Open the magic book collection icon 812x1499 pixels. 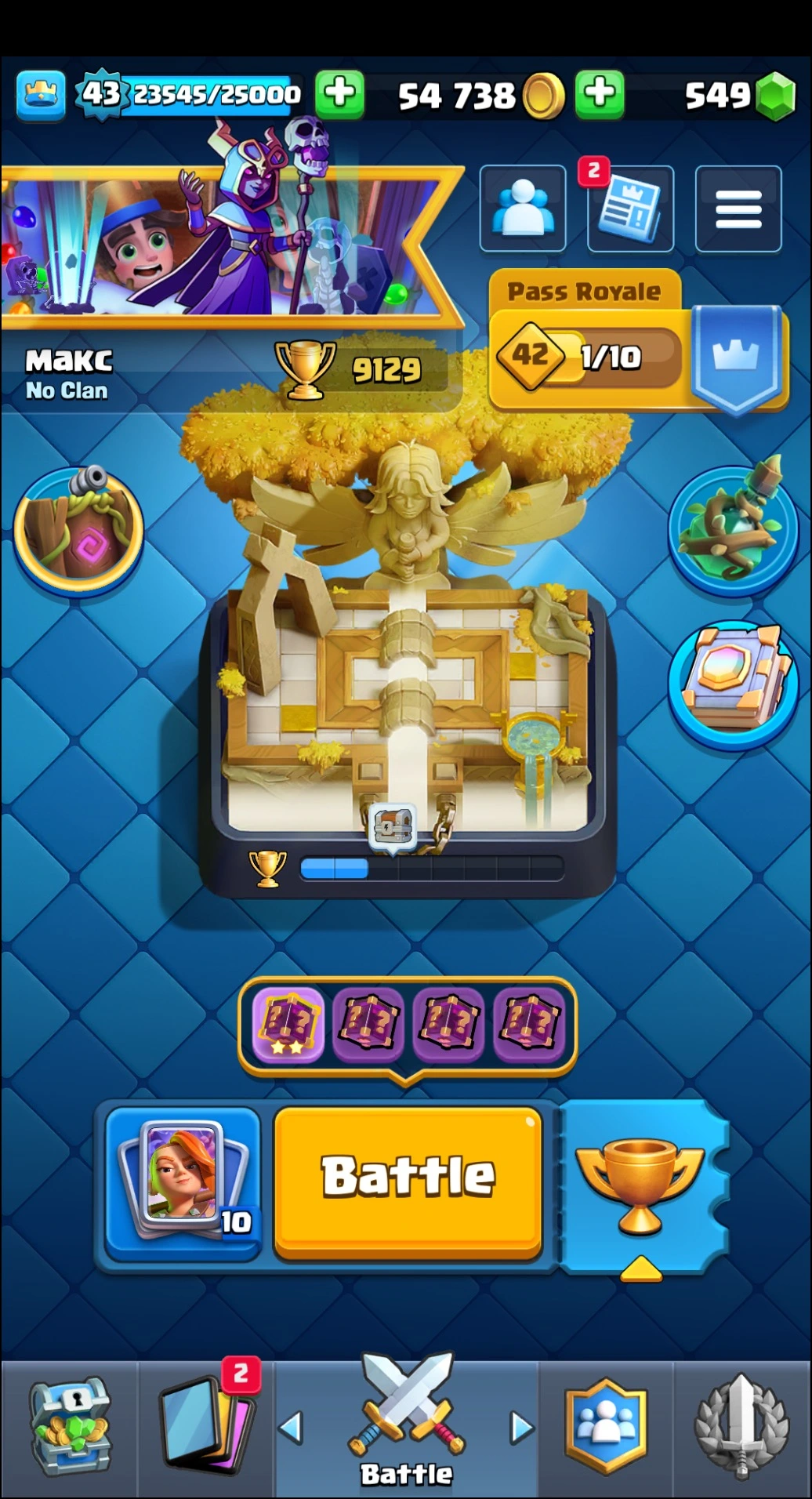[733, 684]
